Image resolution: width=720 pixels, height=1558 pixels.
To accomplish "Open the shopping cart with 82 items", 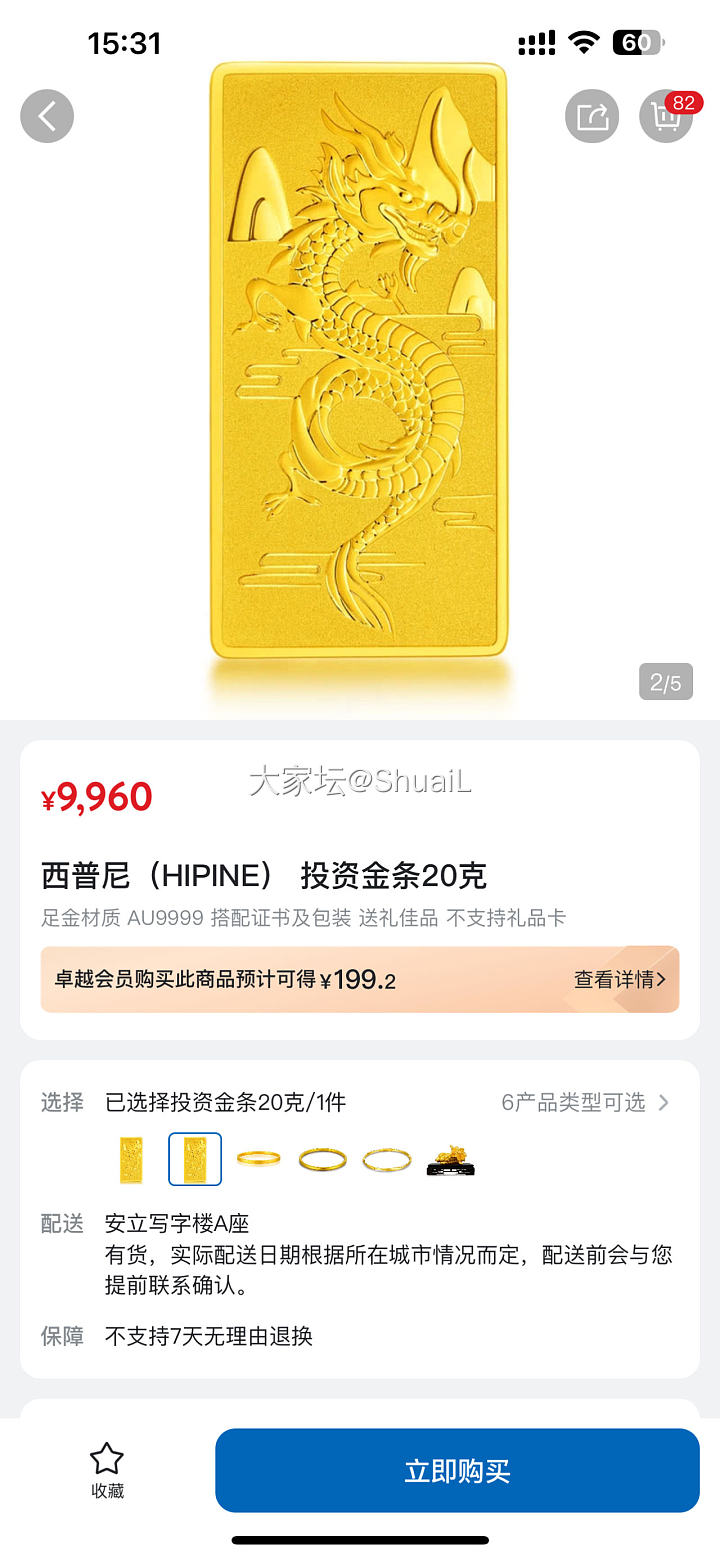I will 666,117.
